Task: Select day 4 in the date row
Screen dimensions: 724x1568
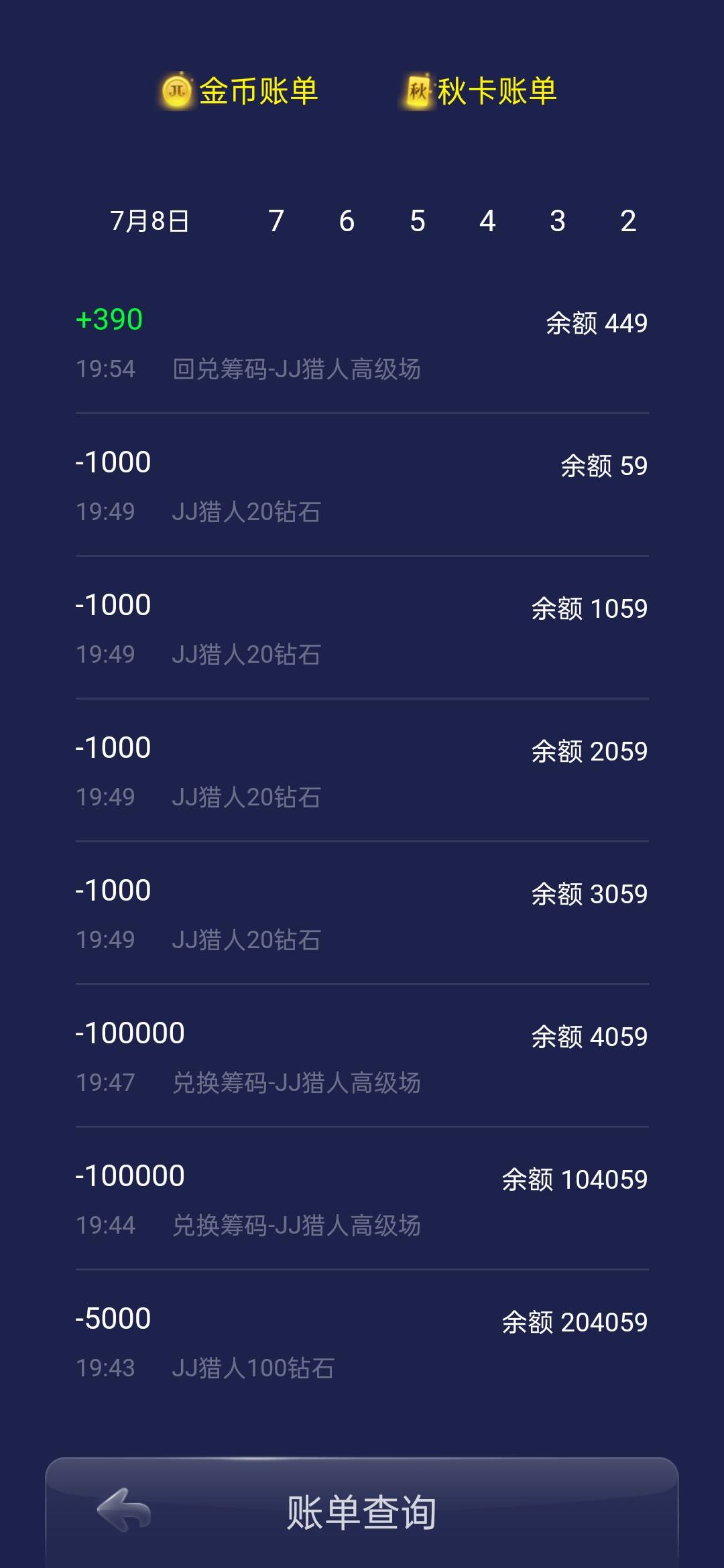Action: [x=487, y=221]
